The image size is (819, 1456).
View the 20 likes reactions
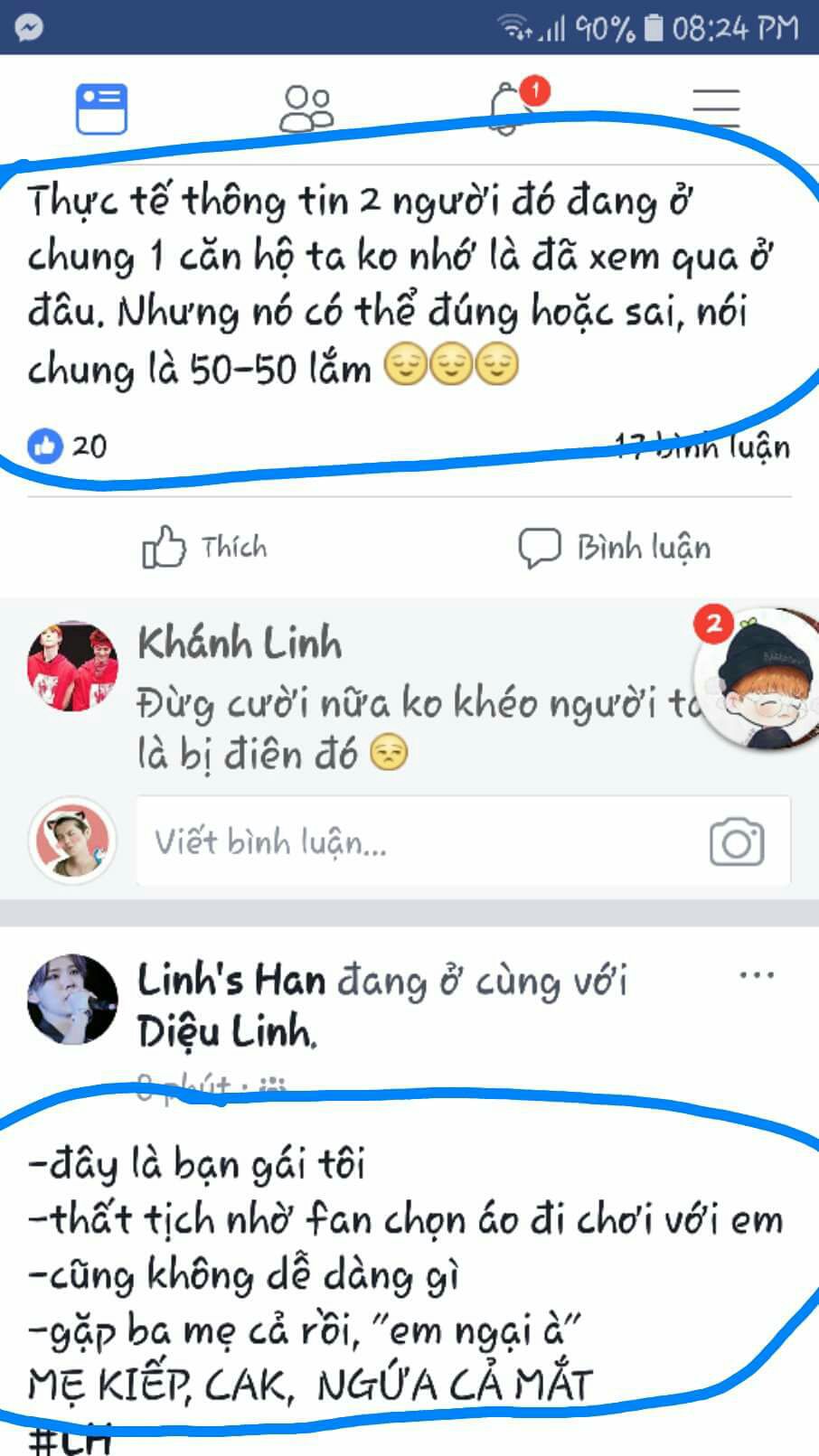pos(68,446)
